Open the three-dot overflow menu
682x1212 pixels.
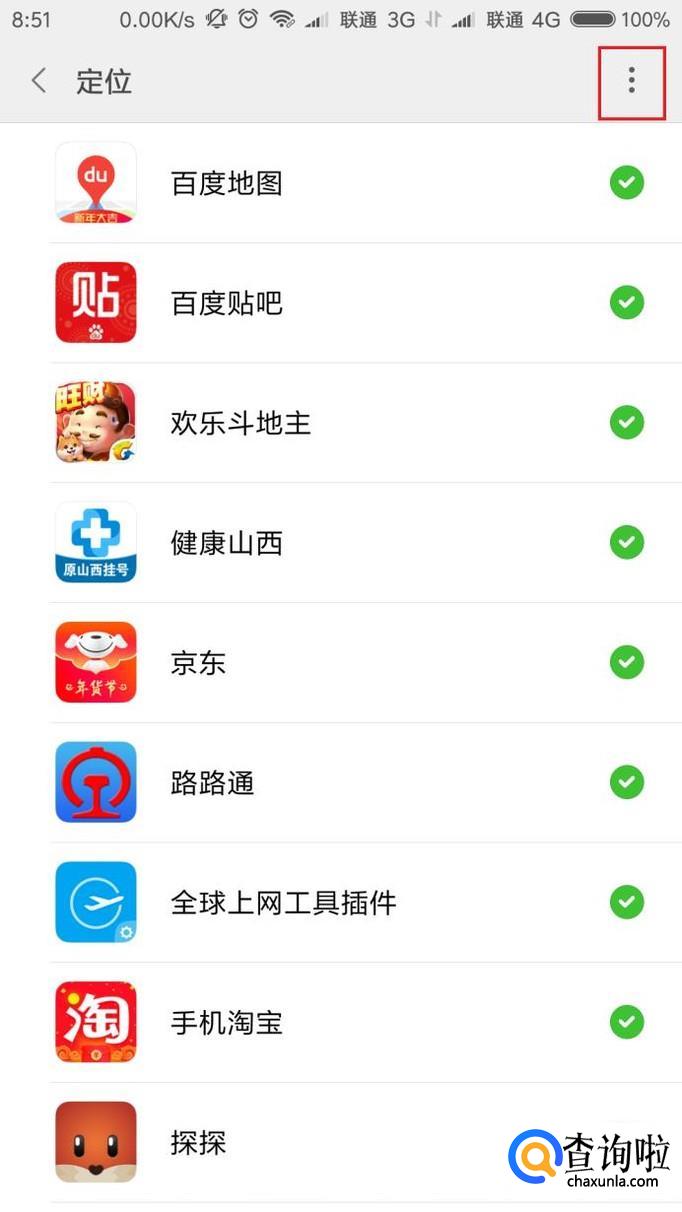tap(631, 81)
